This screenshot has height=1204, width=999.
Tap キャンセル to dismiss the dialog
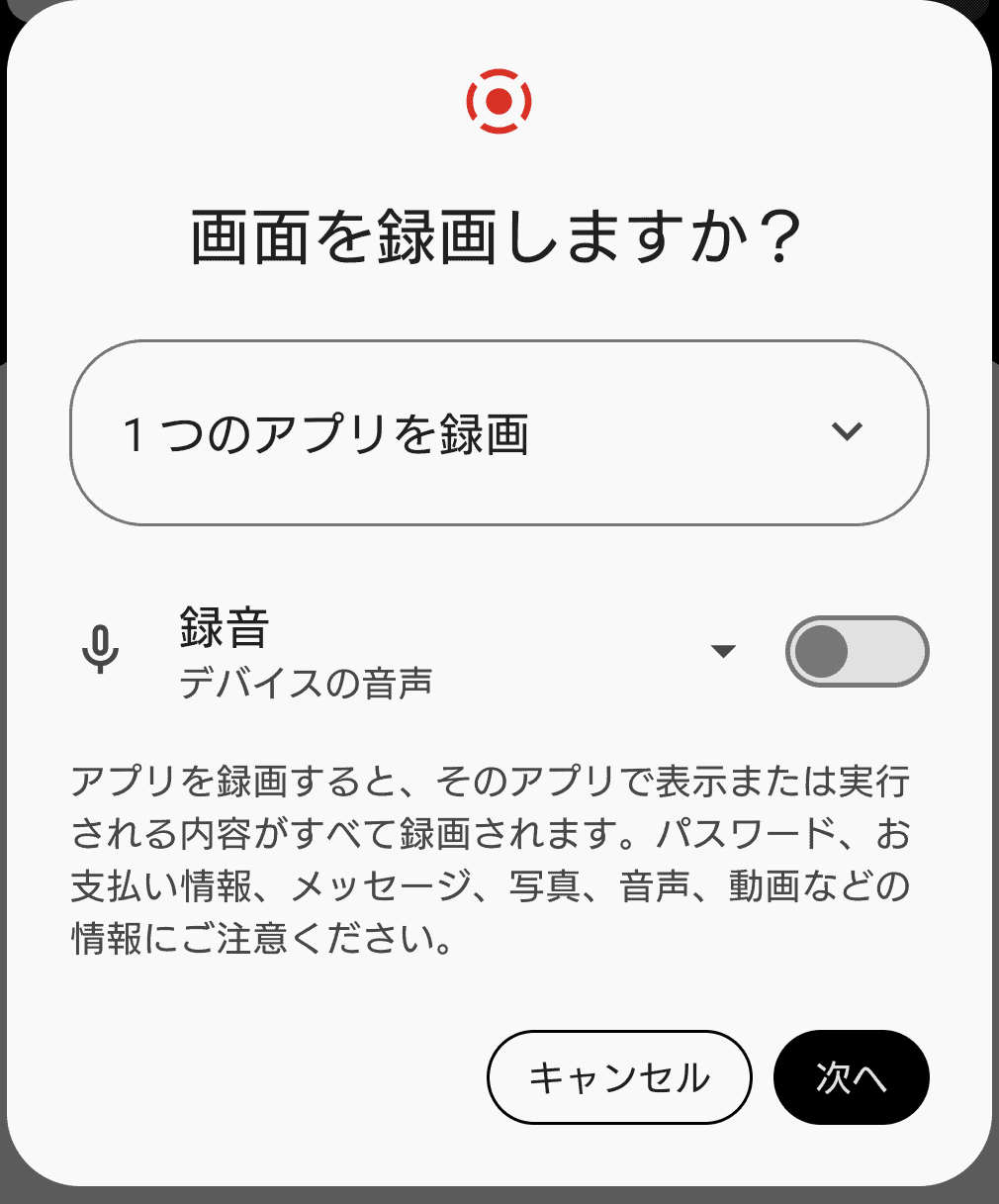619,1077
